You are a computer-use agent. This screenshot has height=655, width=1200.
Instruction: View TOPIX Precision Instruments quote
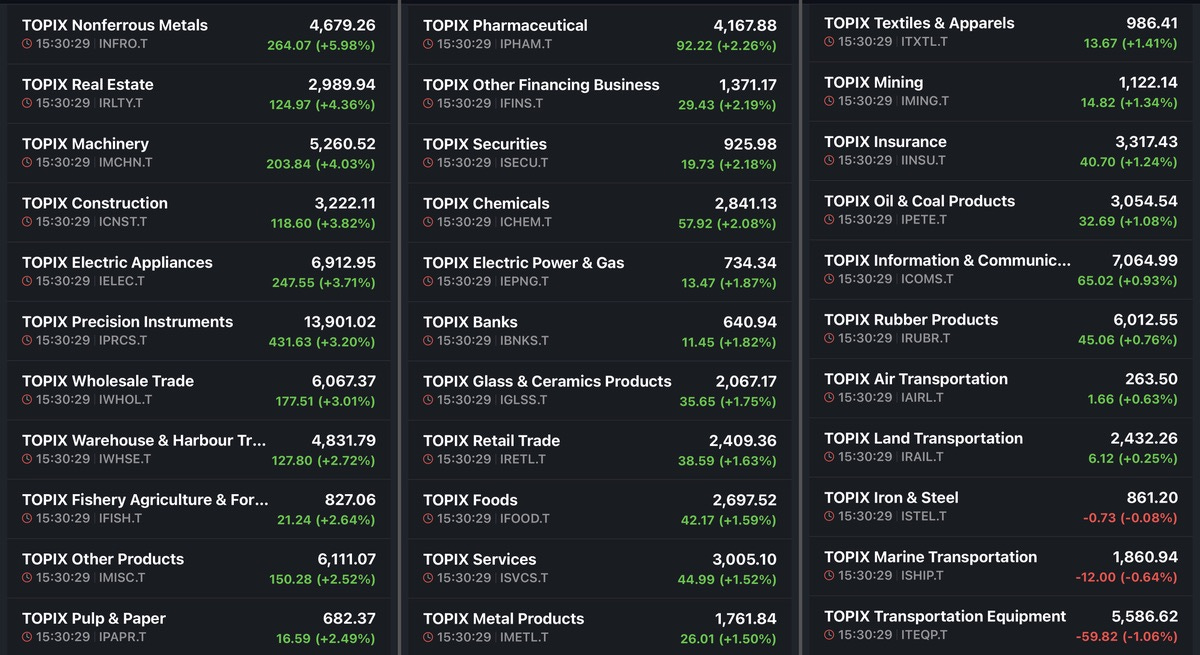coord(199,331)
